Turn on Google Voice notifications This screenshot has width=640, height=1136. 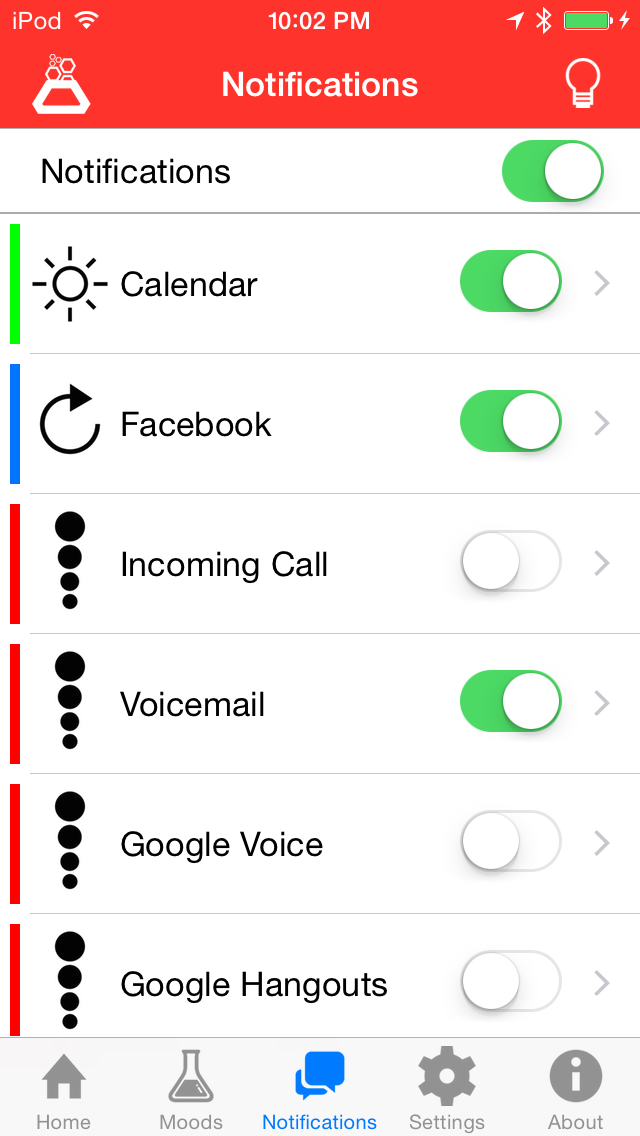click(x=511, y=841)
